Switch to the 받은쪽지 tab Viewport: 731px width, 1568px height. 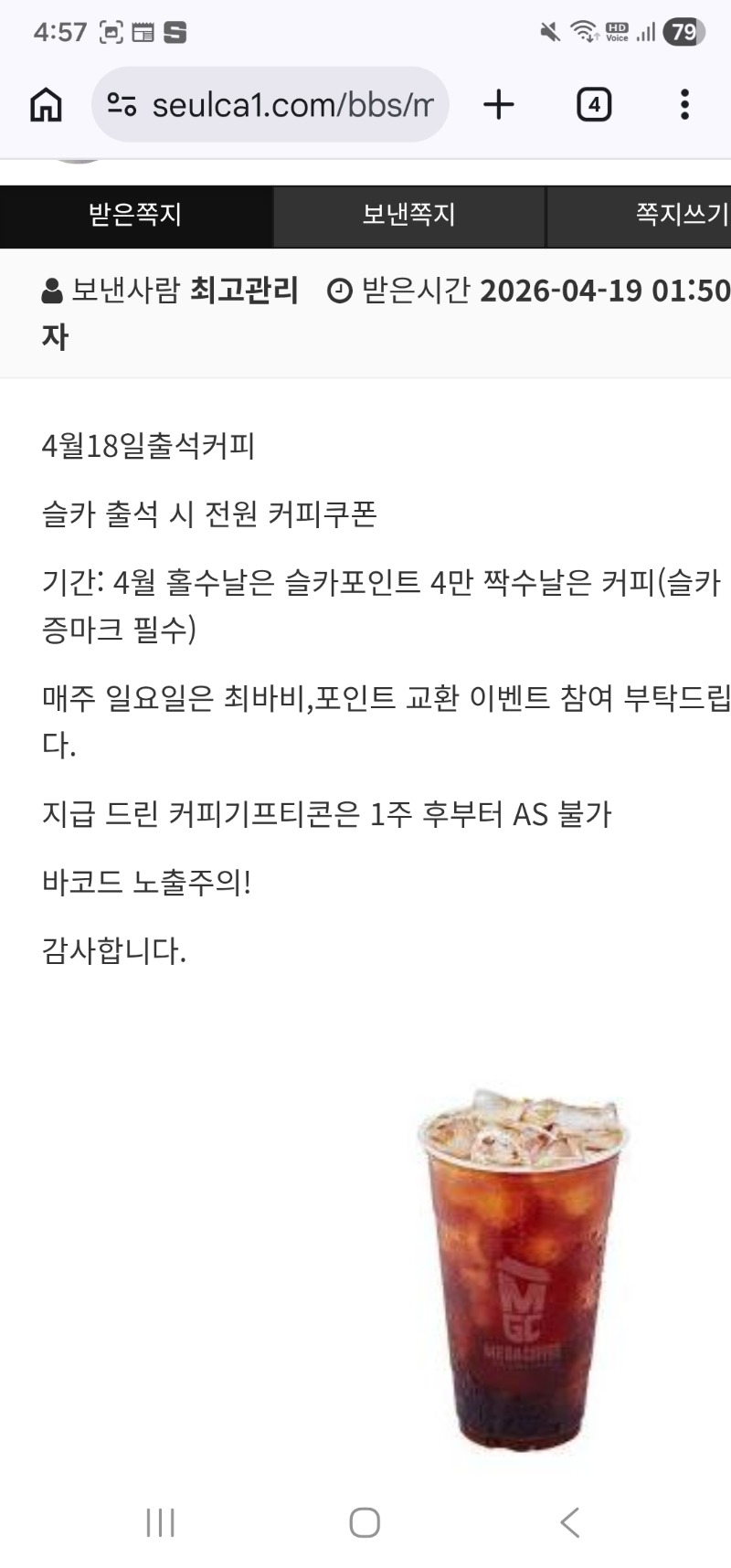(x=135, y=216)
